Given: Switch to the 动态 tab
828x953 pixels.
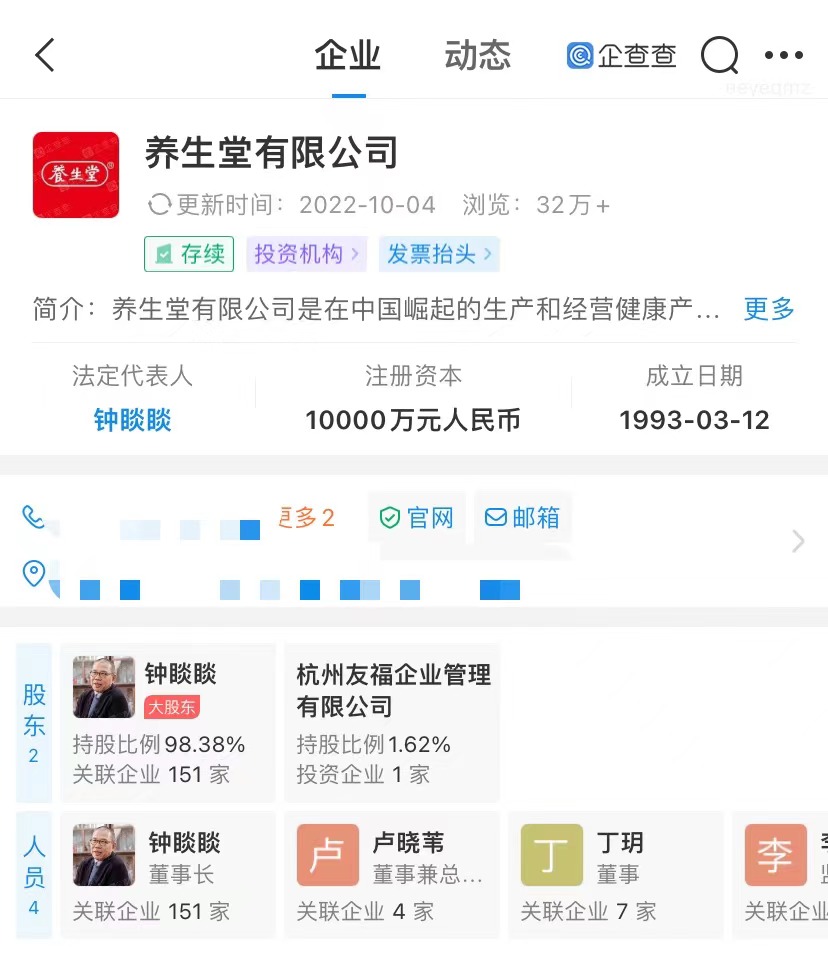Looking at the screenshot, I should point(477,55).
